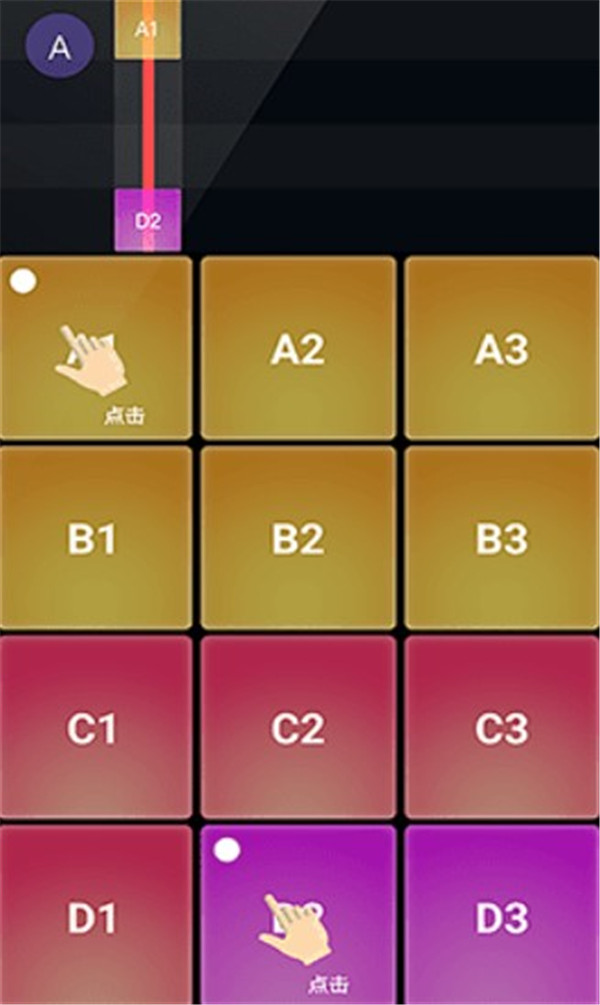Hit the B3 pad
The width and height of the screenshot is (600, 1005).
pos(500,538)
